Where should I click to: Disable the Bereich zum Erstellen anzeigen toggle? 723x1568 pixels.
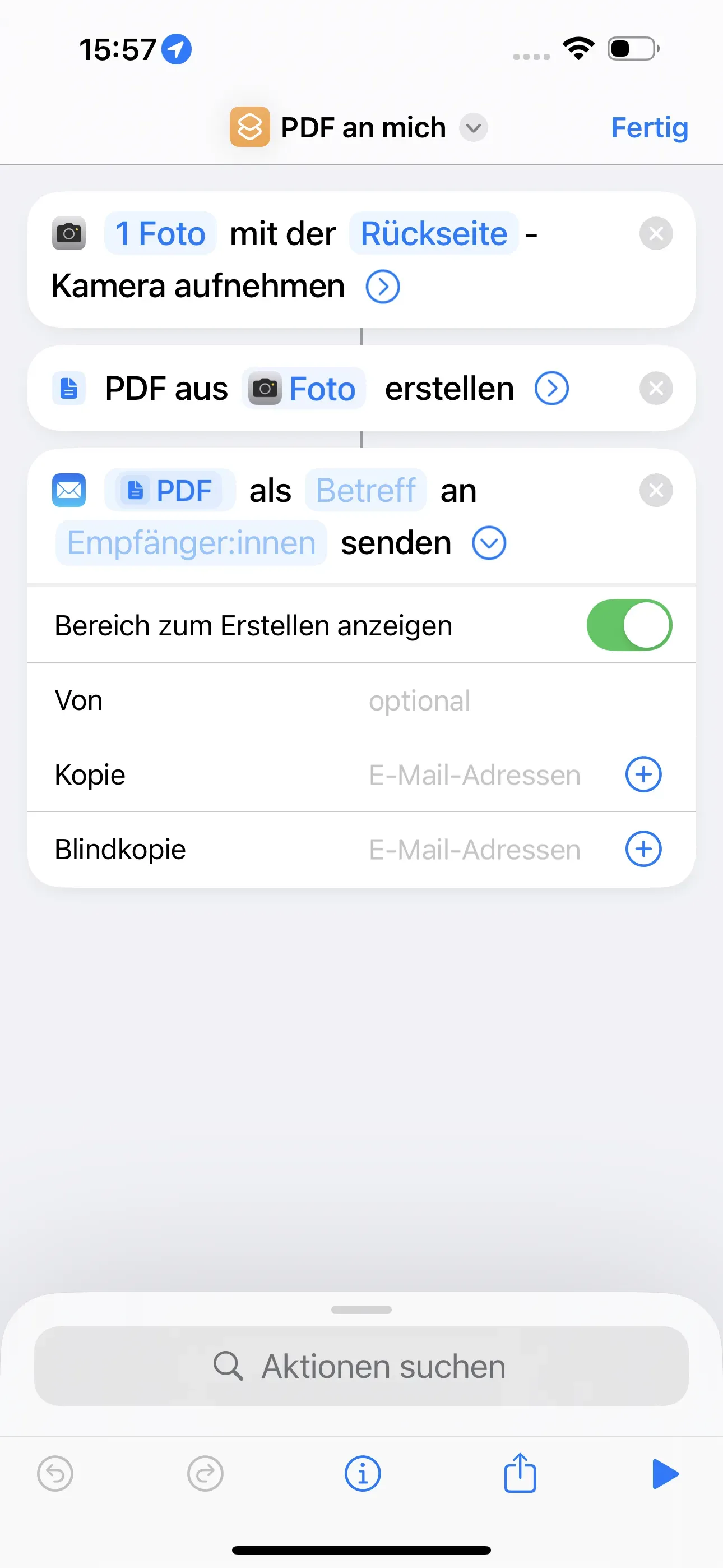(x=629, y=625)
